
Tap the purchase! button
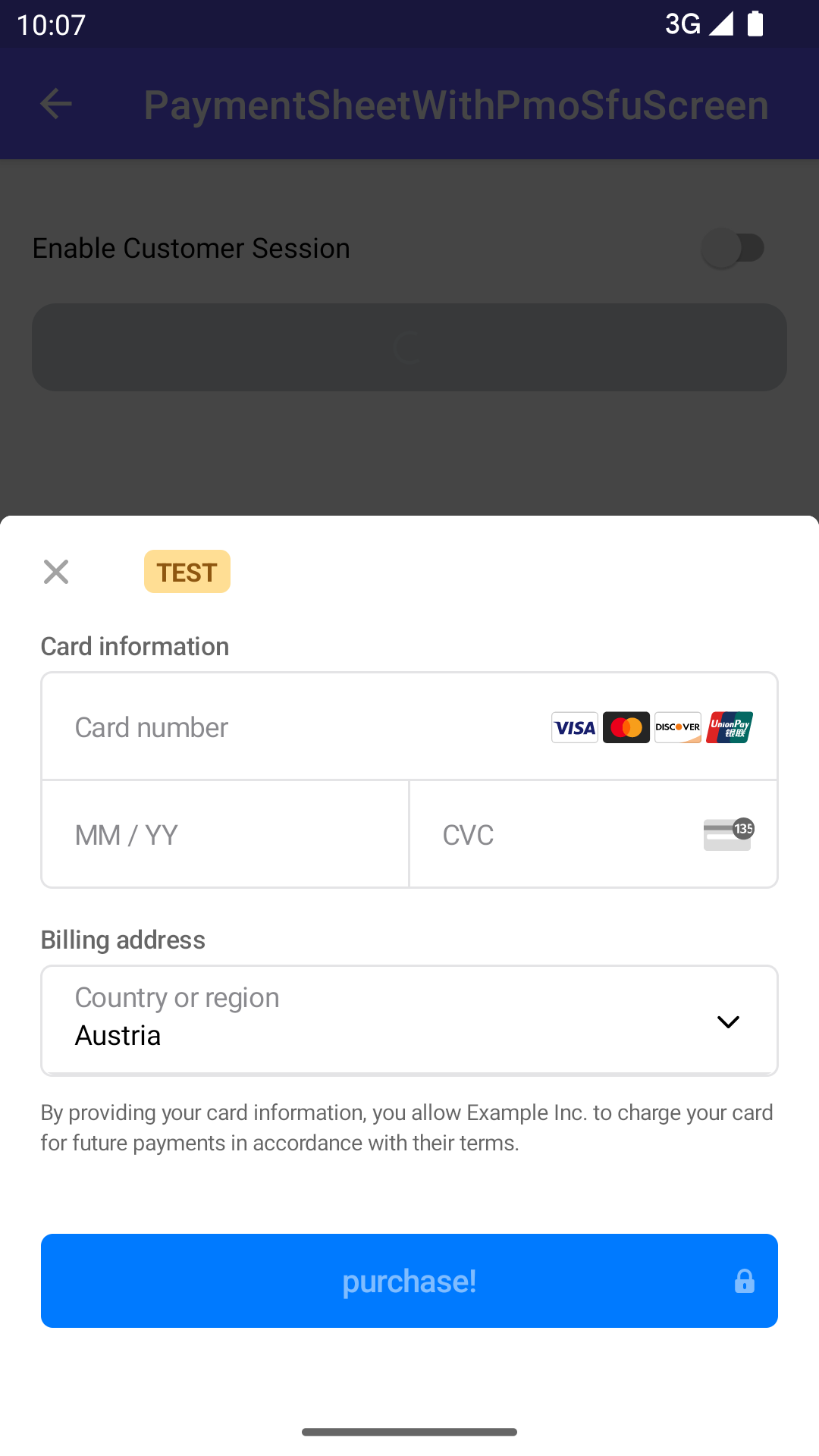(x=409, y=1281)
